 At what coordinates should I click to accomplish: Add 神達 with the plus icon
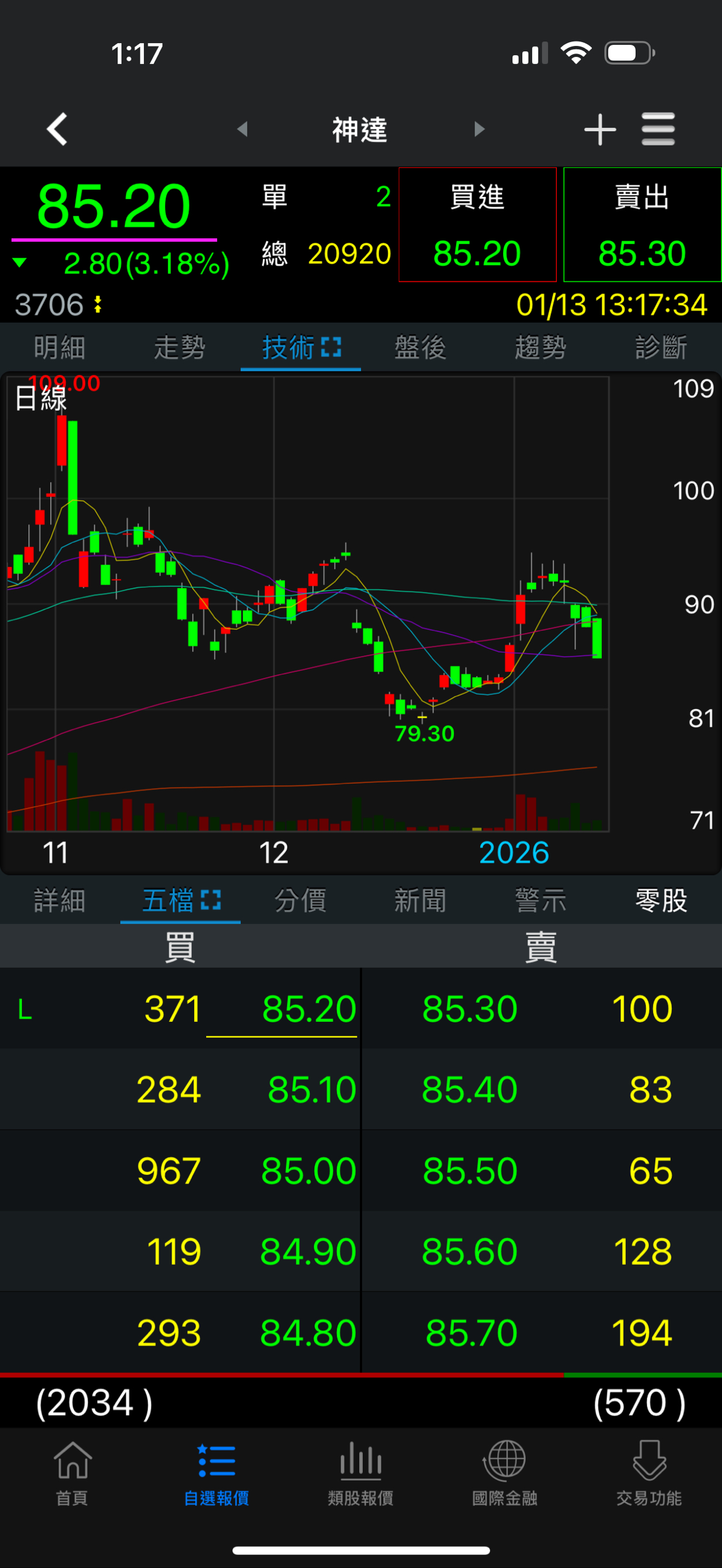pos(599,129)
